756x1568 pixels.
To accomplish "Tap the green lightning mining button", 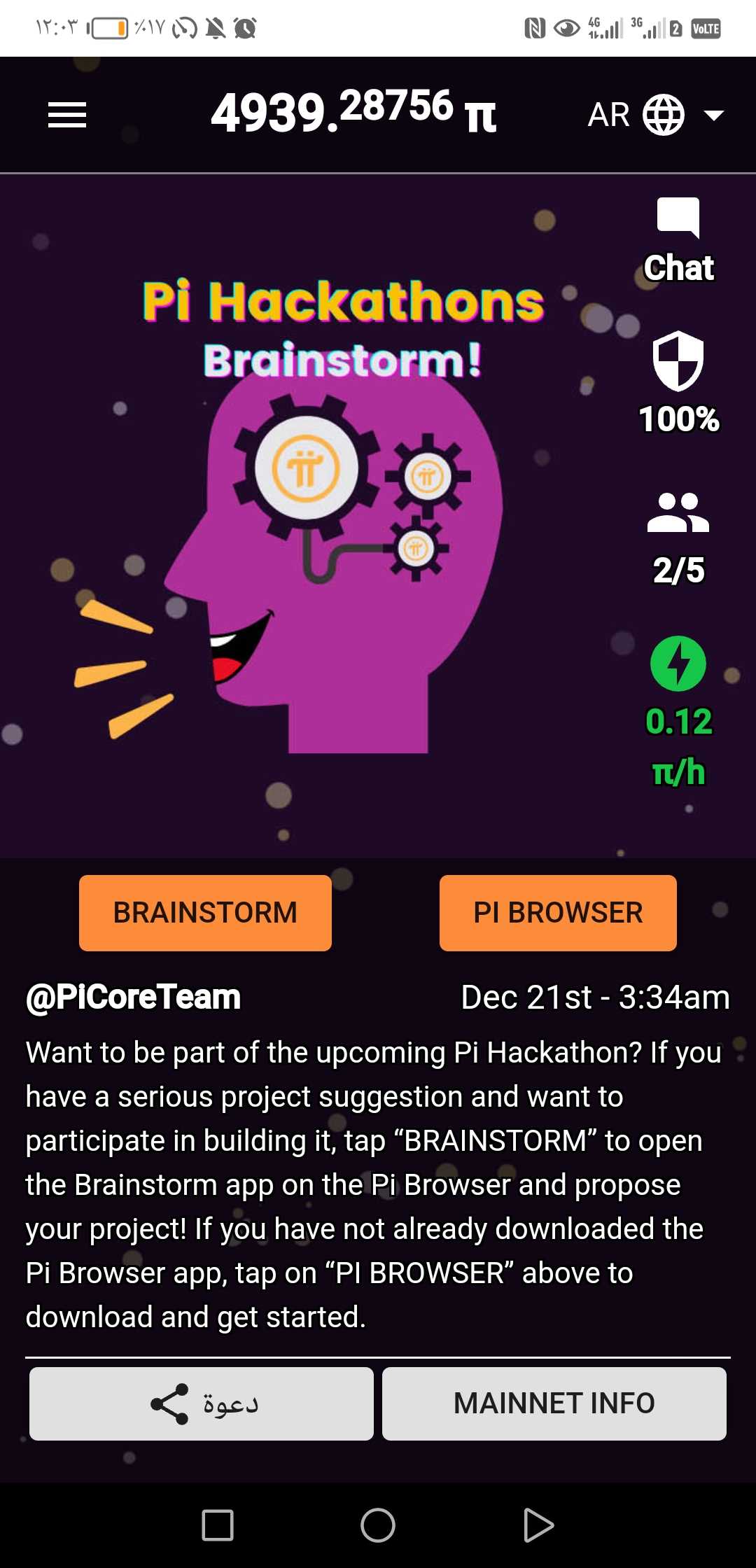I will (678, 663).
